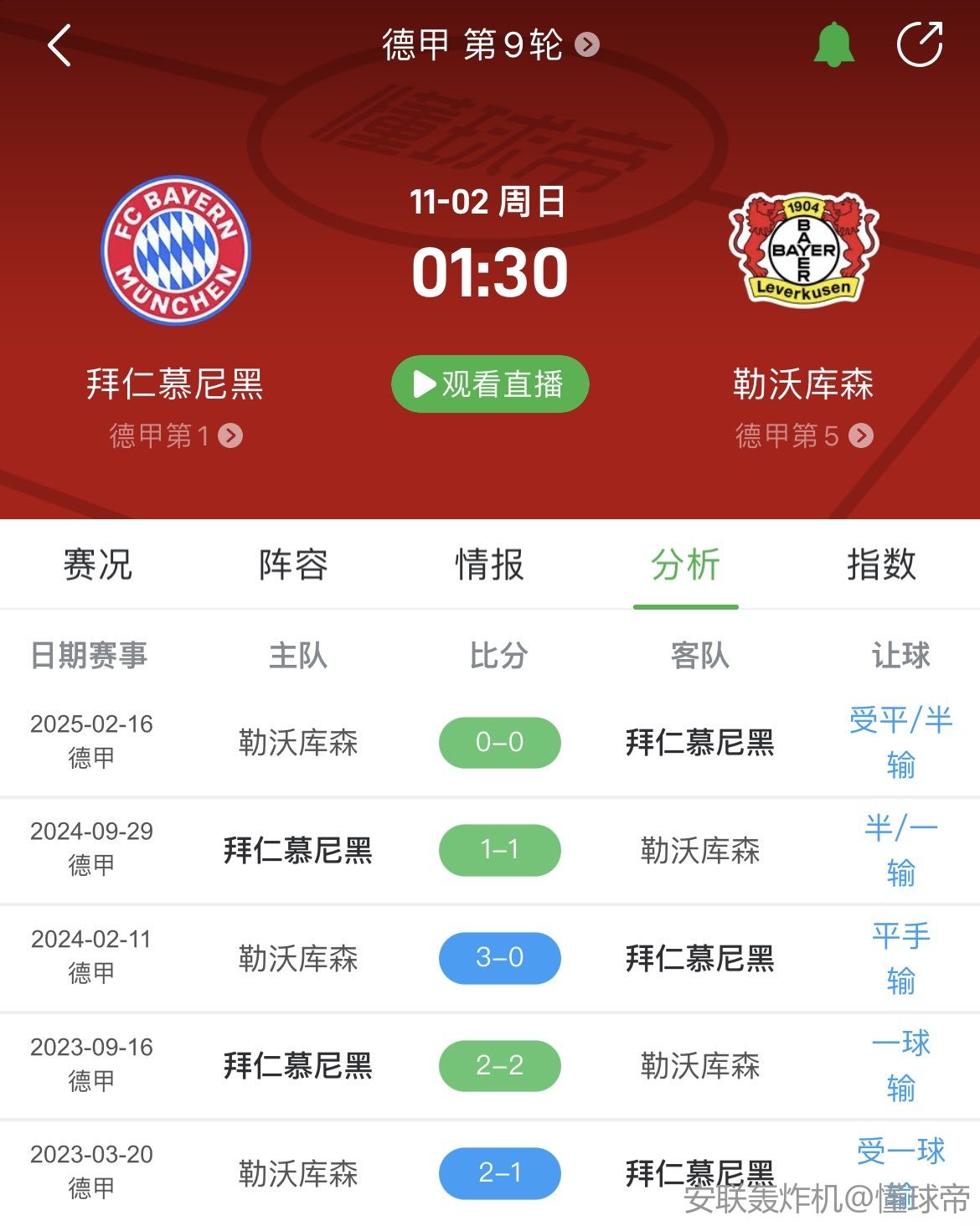Open the 2024-02-11 match with 3-0 score
The width and height of the screenshot is (980, 1226).
[499, 957]
